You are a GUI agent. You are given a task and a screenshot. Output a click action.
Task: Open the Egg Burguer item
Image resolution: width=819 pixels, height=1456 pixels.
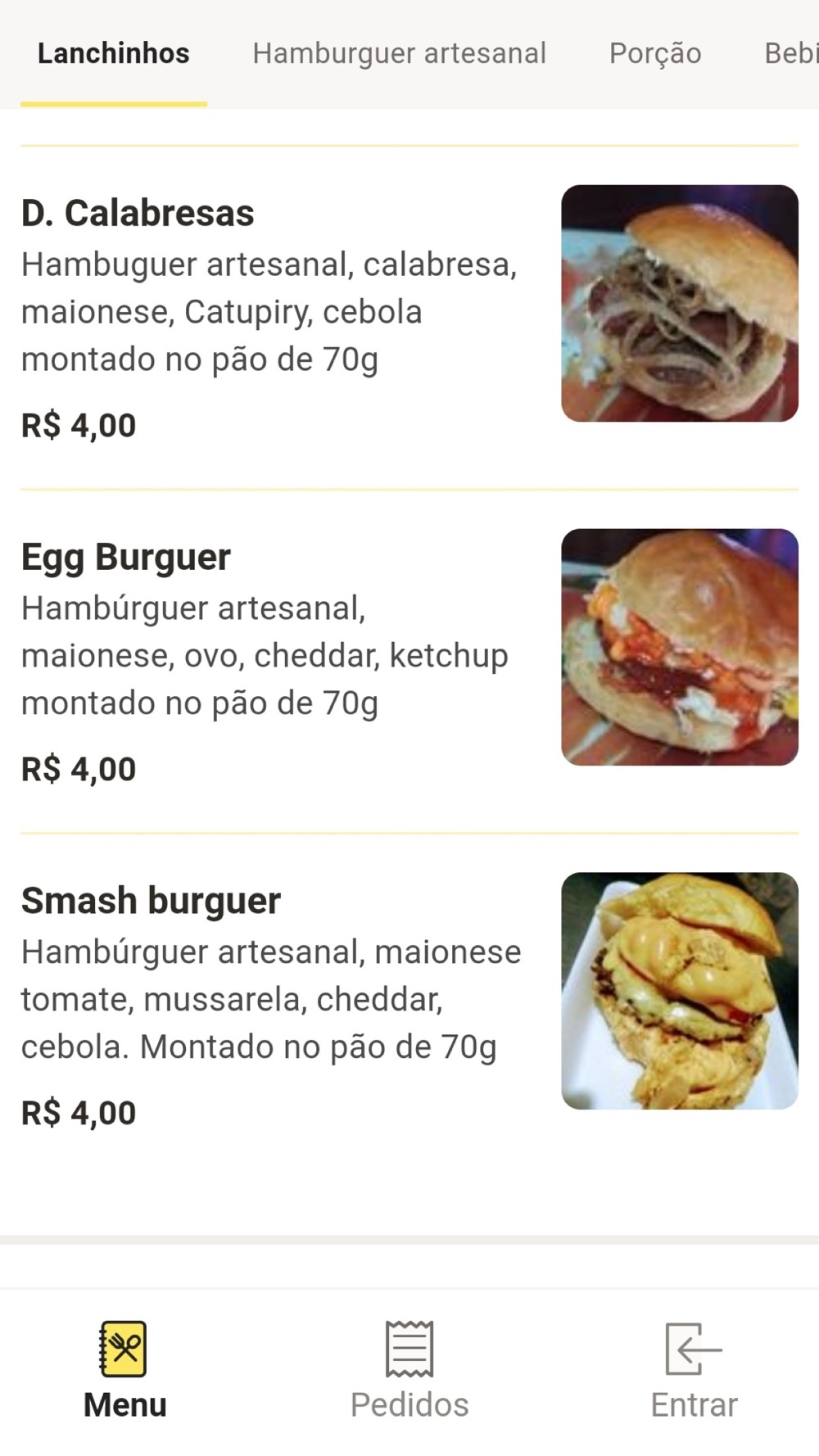point(409,662)
